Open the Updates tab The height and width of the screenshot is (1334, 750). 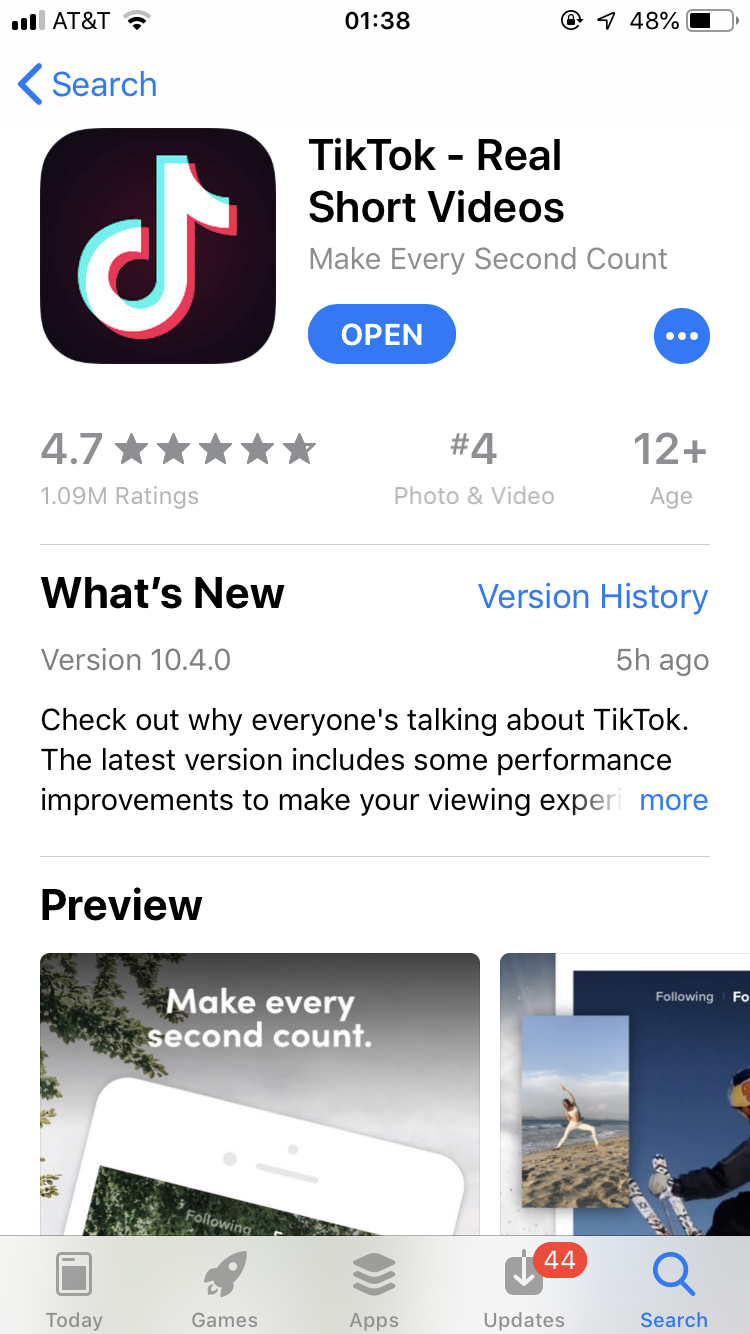524,1288
